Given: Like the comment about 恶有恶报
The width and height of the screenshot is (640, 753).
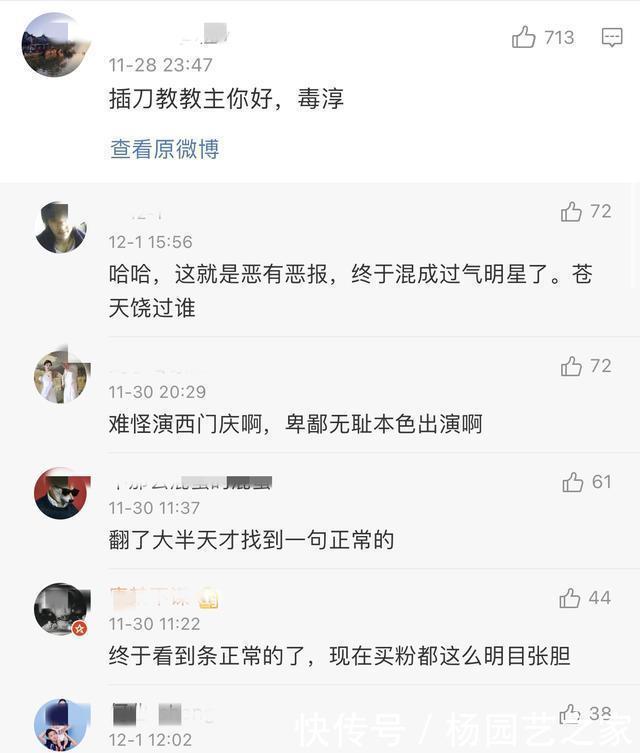Looking at the screenshot, I should pos(571,212).
